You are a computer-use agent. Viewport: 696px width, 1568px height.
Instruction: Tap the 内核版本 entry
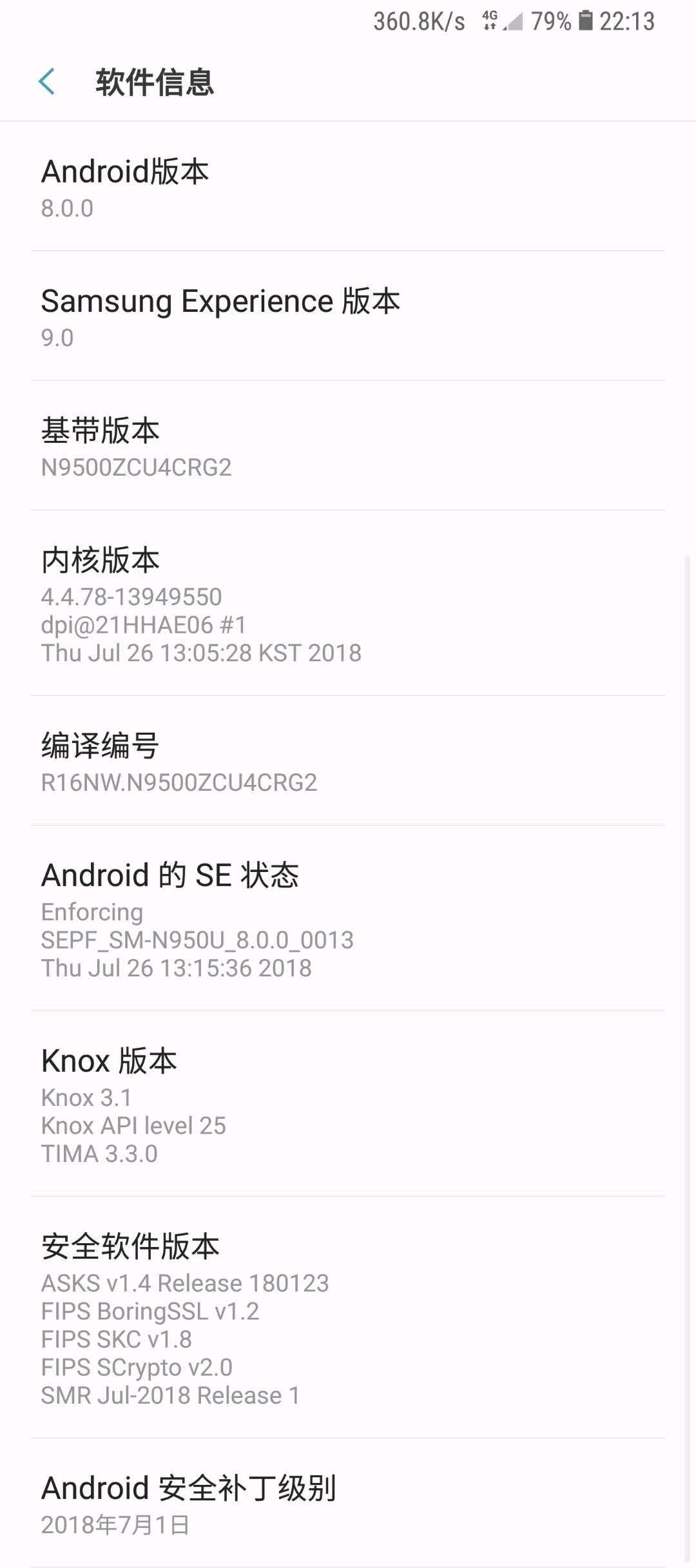point(348,603)
